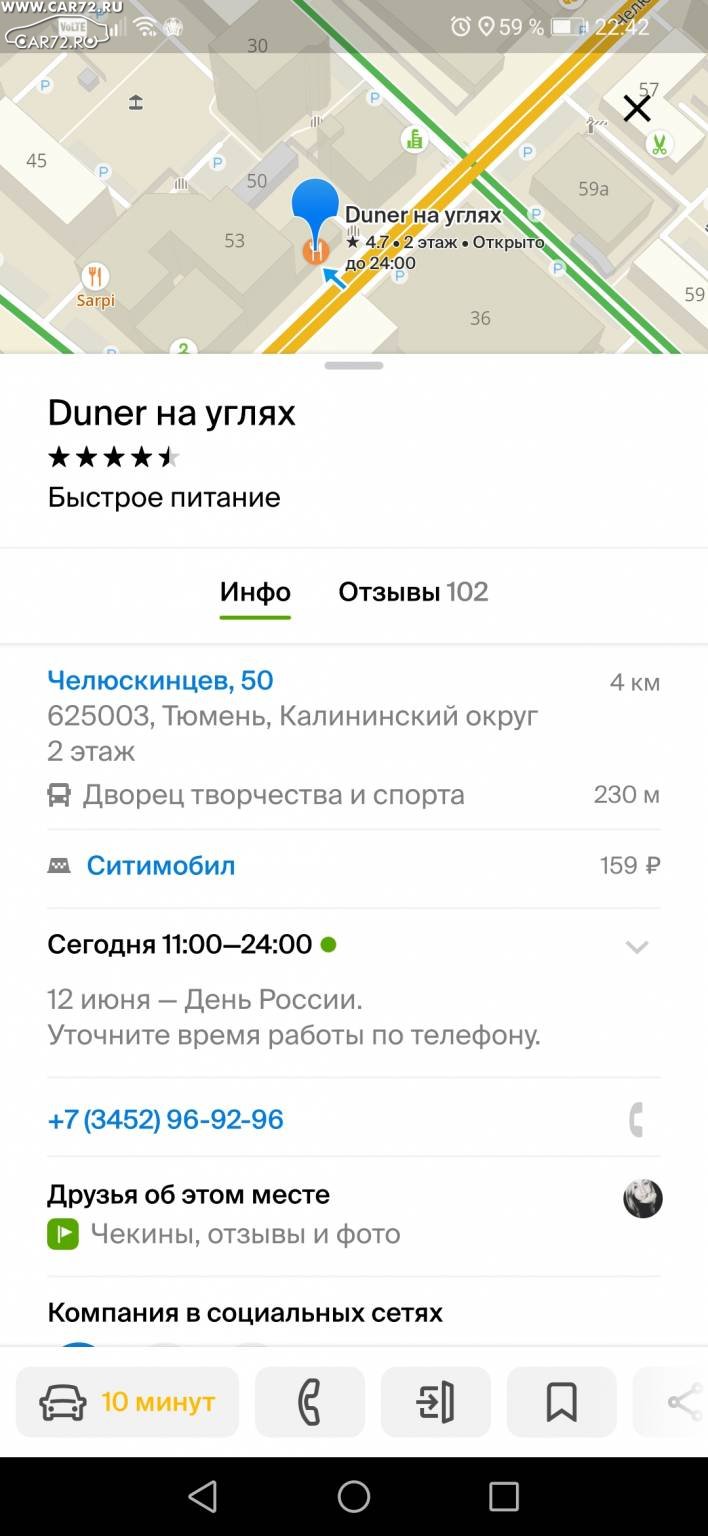The height and width of the screenshot is (1536, 708).
Task: Go to the home screen
Action: tap(354, 1496)
